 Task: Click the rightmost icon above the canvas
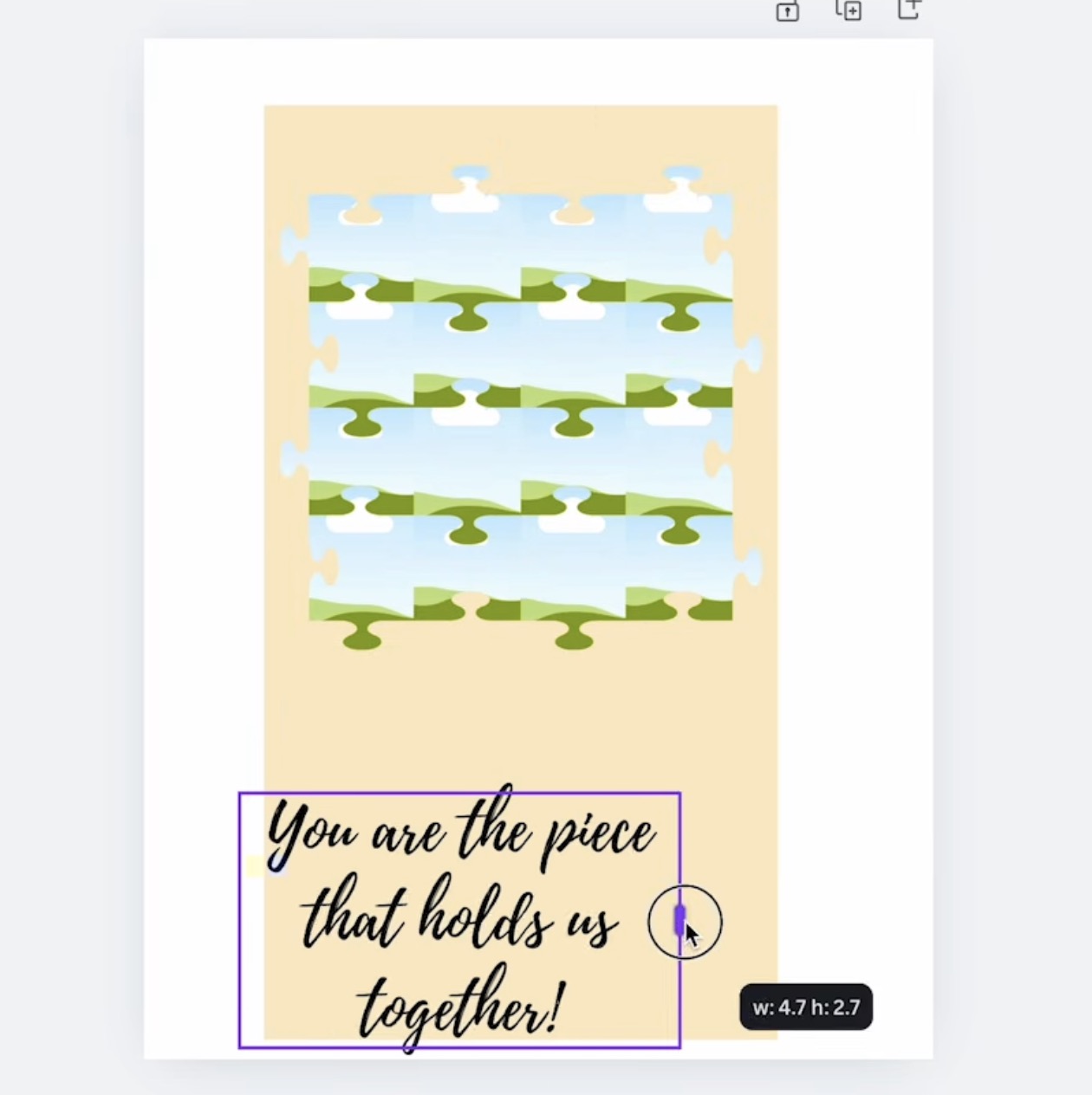pos(908,11)
